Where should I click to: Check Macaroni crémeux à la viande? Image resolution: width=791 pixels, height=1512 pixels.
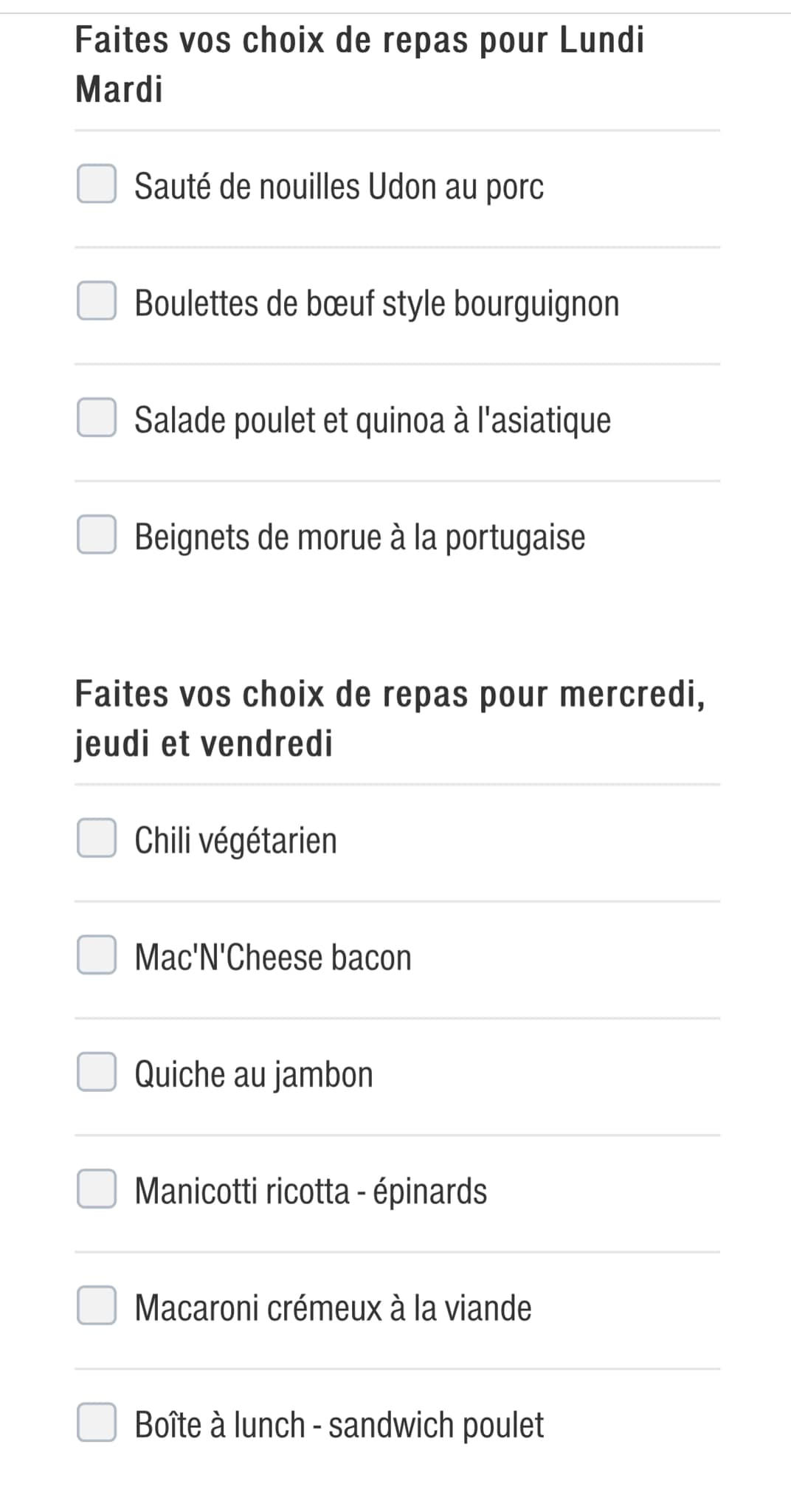(97, 1305)
